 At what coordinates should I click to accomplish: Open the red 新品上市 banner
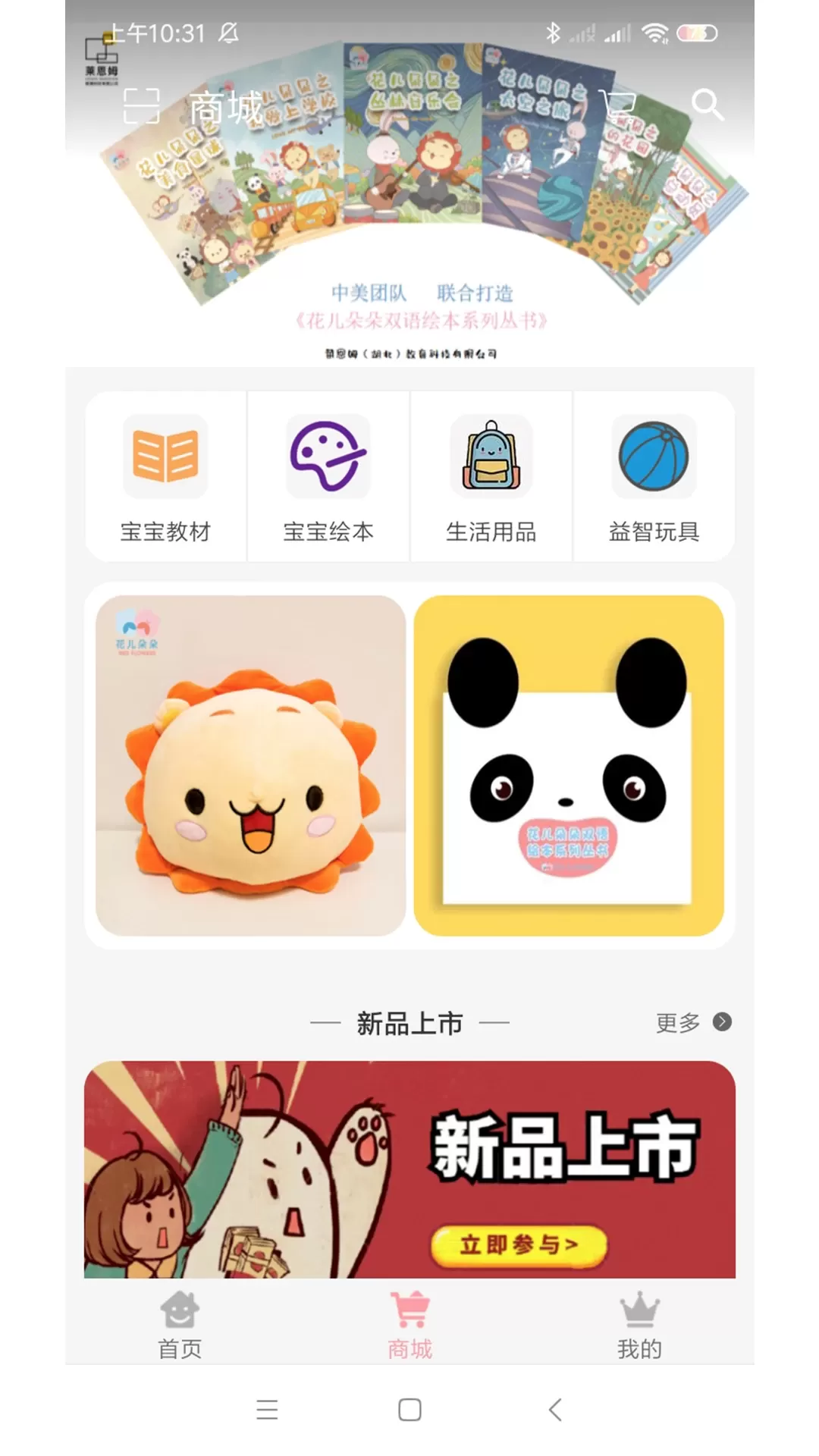[409, 1169]
